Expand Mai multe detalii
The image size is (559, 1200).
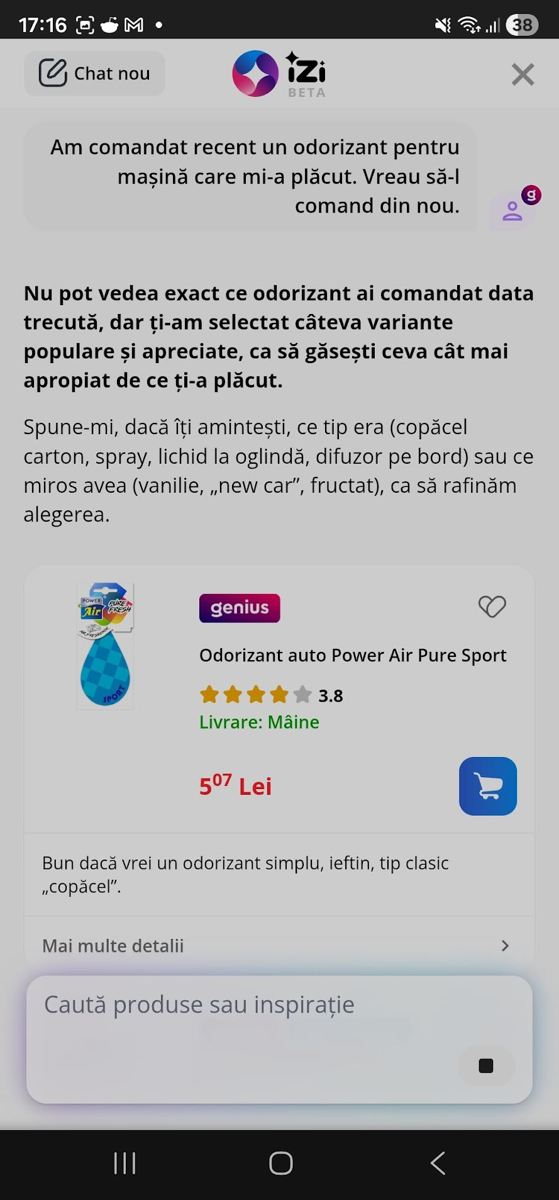tap(279, 945)
